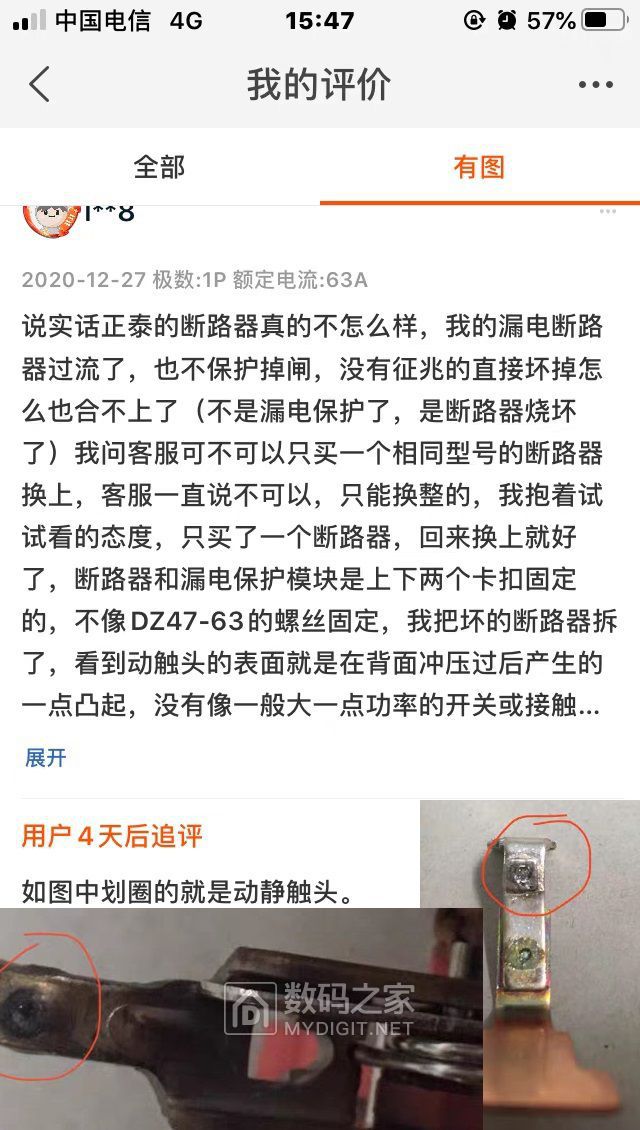This screenshot has width=640, height=1130.
Task: Select the 有图 tab
Action: coord(479,167)
